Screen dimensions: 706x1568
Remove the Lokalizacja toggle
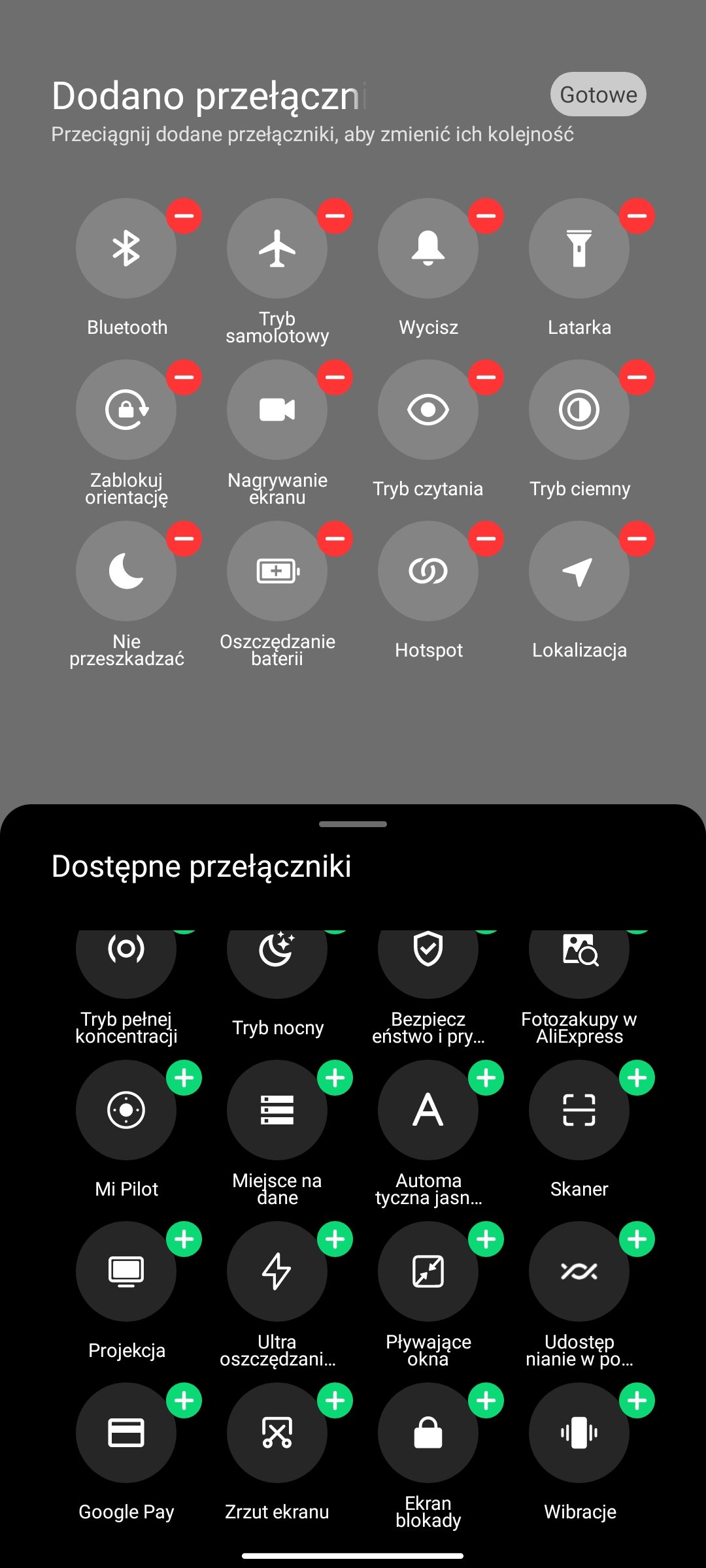637,538
